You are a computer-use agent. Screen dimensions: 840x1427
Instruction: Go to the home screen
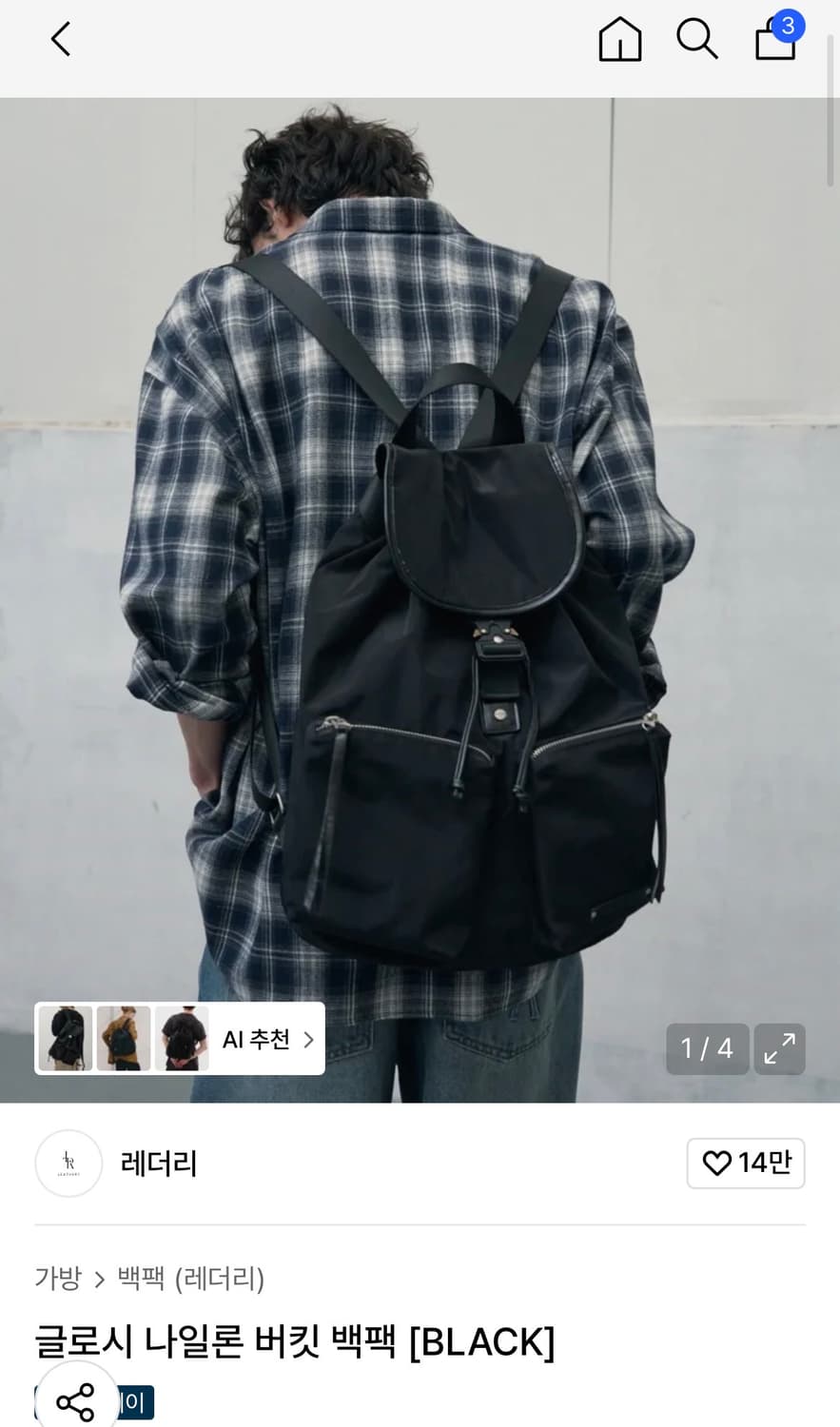pos(619,39)
